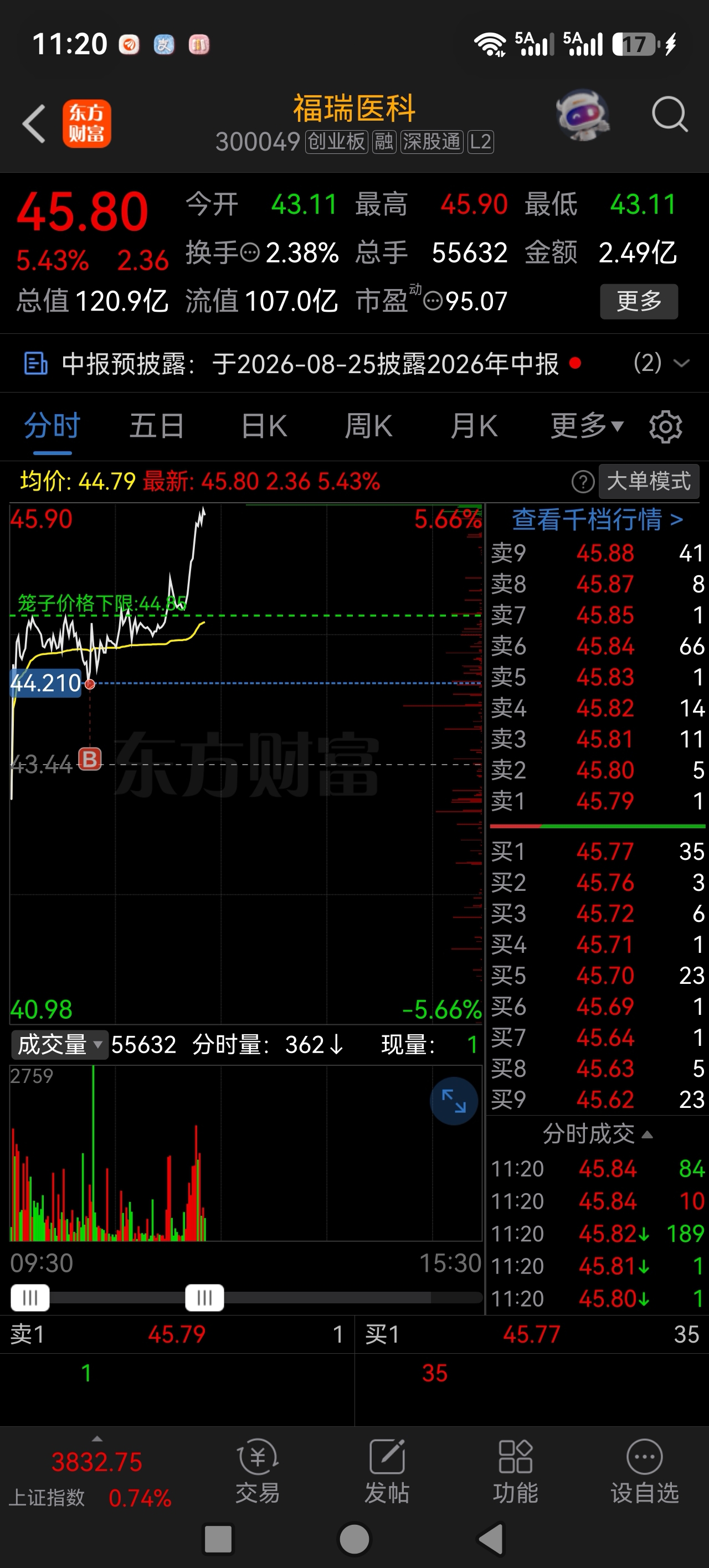Open the 成交量 indicator dropdown
The width and height of the screenshot is (709, 1568).
[60, 1045]
